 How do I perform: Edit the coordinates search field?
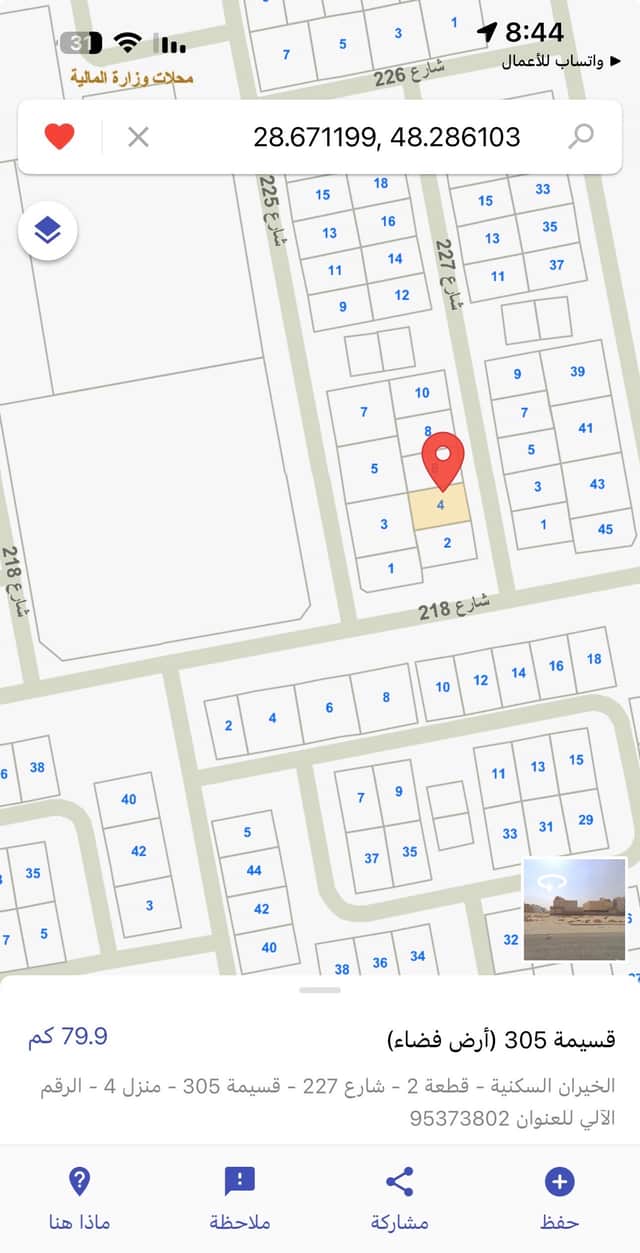pos(386,136)
